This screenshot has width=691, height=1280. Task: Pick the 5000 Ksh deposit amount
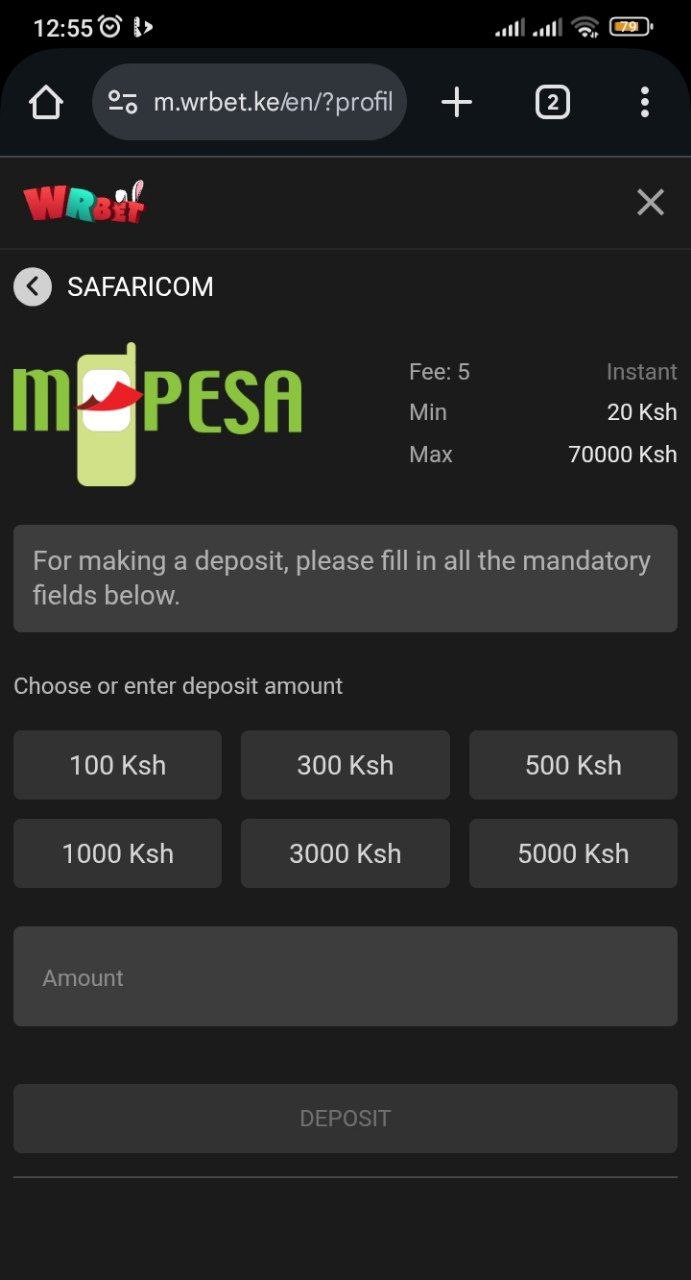573,853
